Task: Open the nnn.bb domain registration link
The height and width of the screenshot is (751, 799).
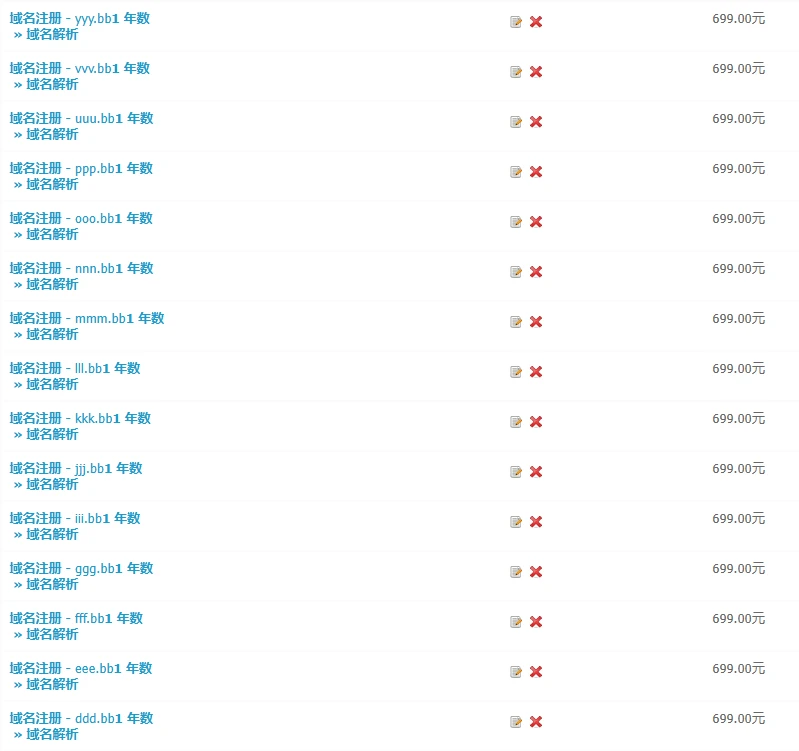Action: (x=81, y=268)
